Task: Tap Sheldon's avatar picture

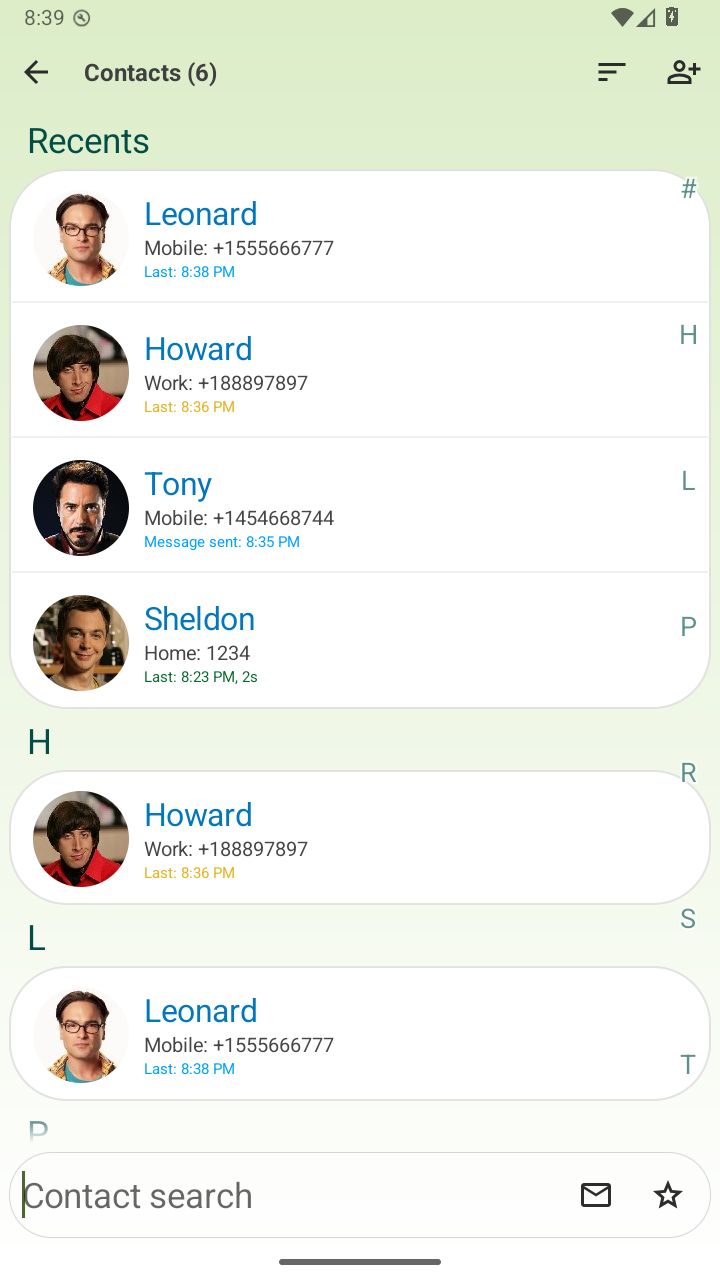Action: tap(80, 643)
